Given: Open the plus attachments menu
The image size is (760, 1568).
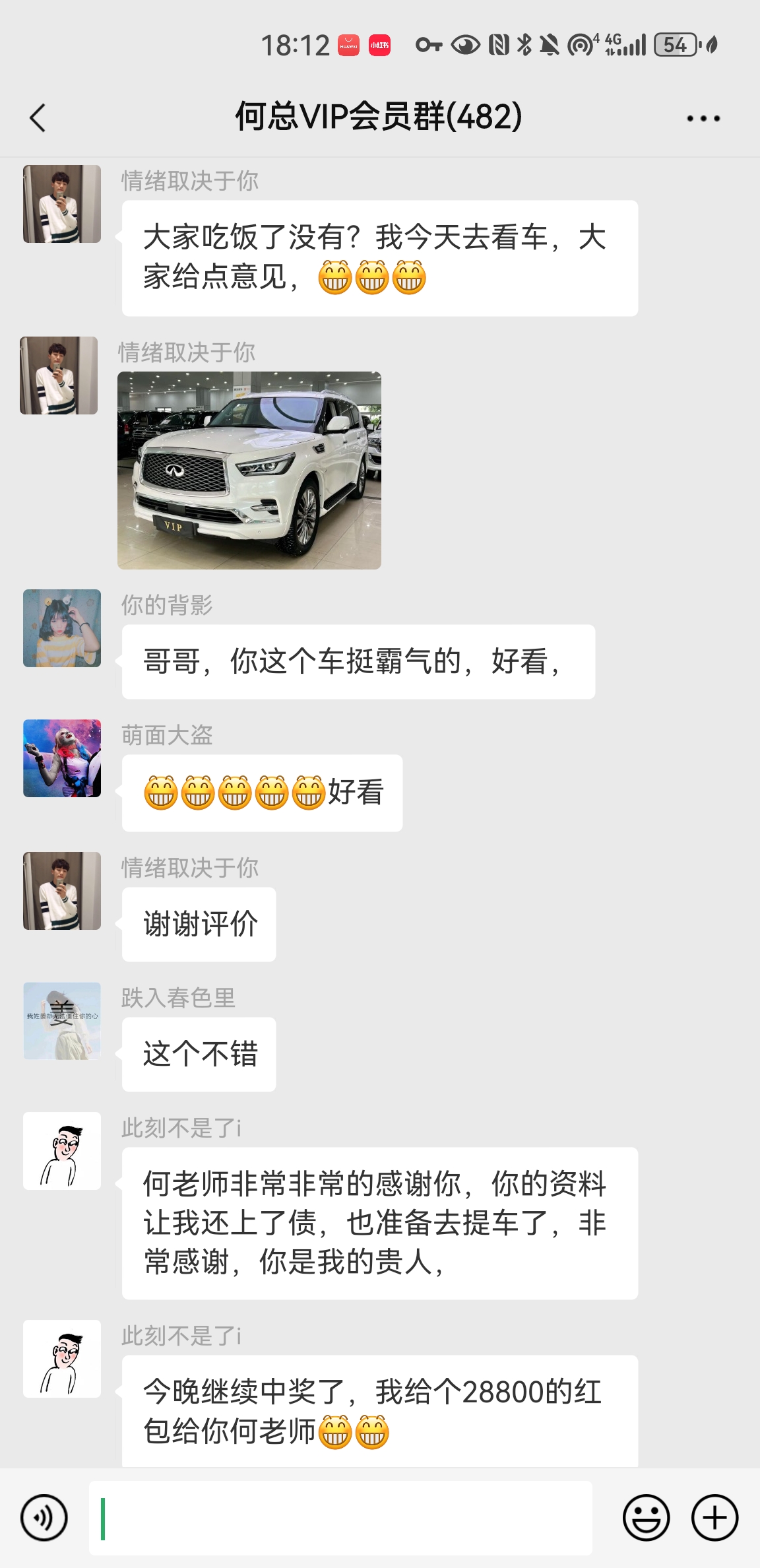Looking at the screenshot, I should pos(714,1518).
